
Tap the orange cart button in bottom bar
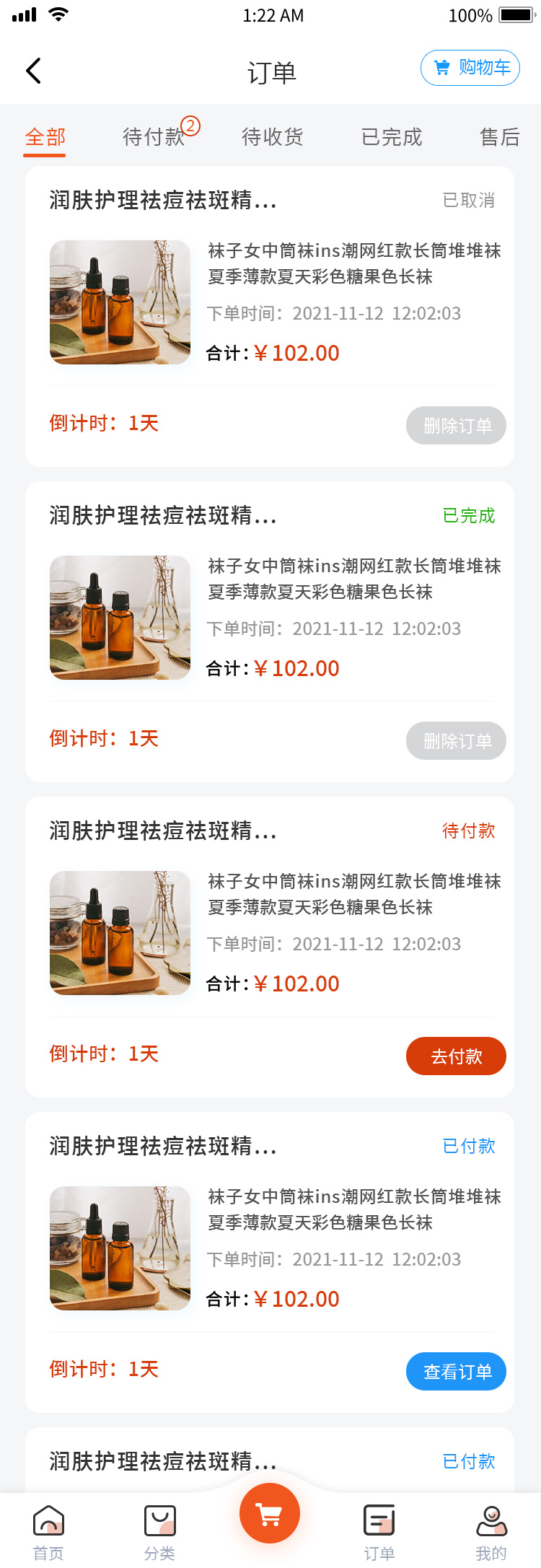(270, 1514)
